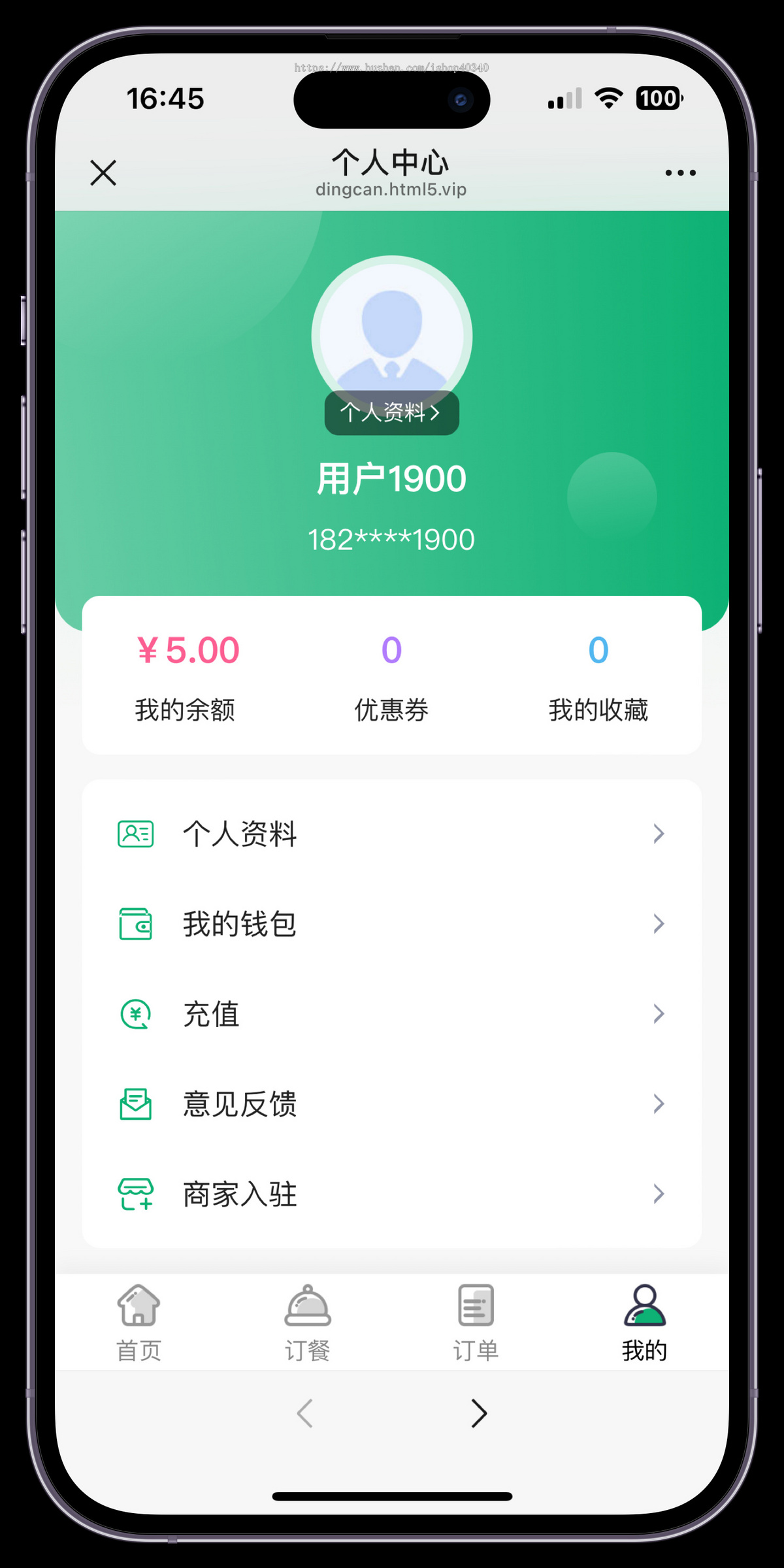Open the three-dot overflow menu
This screenshot has height=1568, width=784.
coord(680,173)
